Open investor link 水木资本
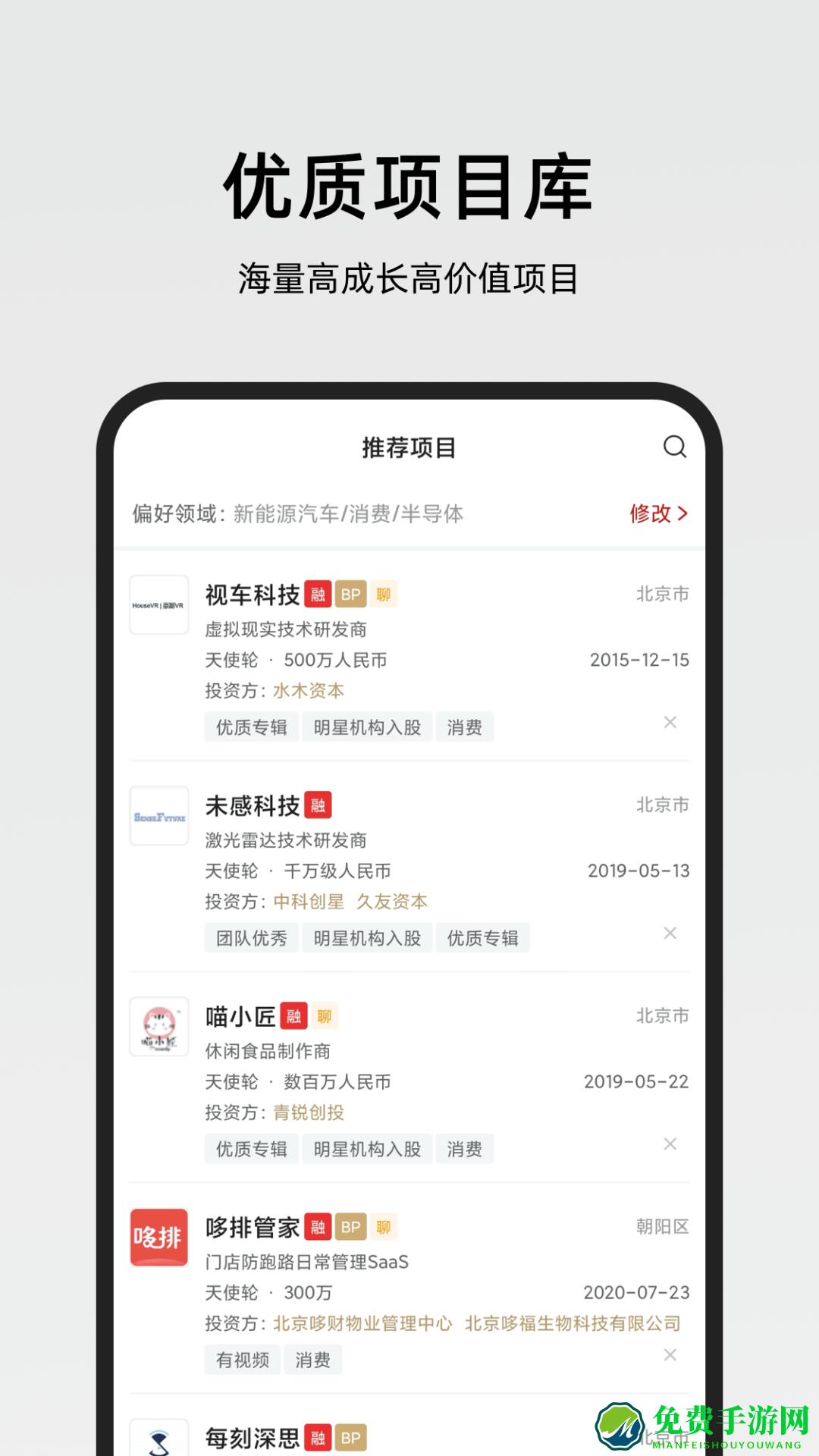Viewport: 819px width, 1456px height. [x=306, y=691]
